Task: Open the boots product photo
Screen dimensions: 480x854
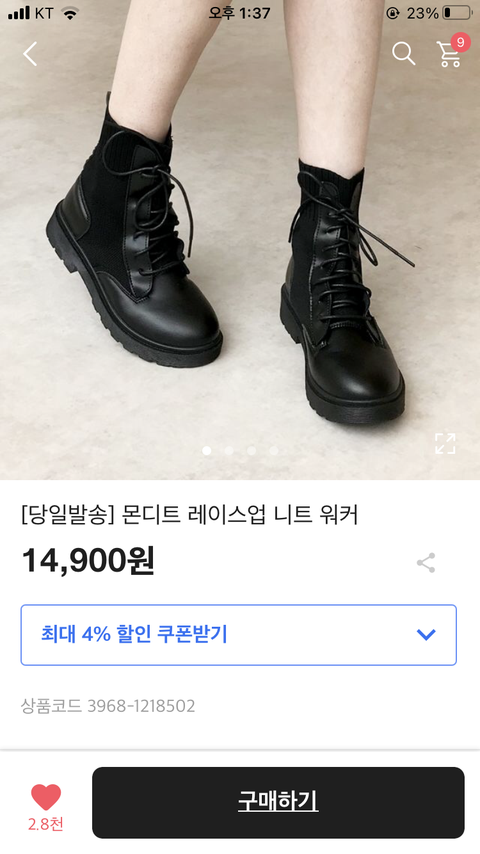Action: [x=240, y=240]
